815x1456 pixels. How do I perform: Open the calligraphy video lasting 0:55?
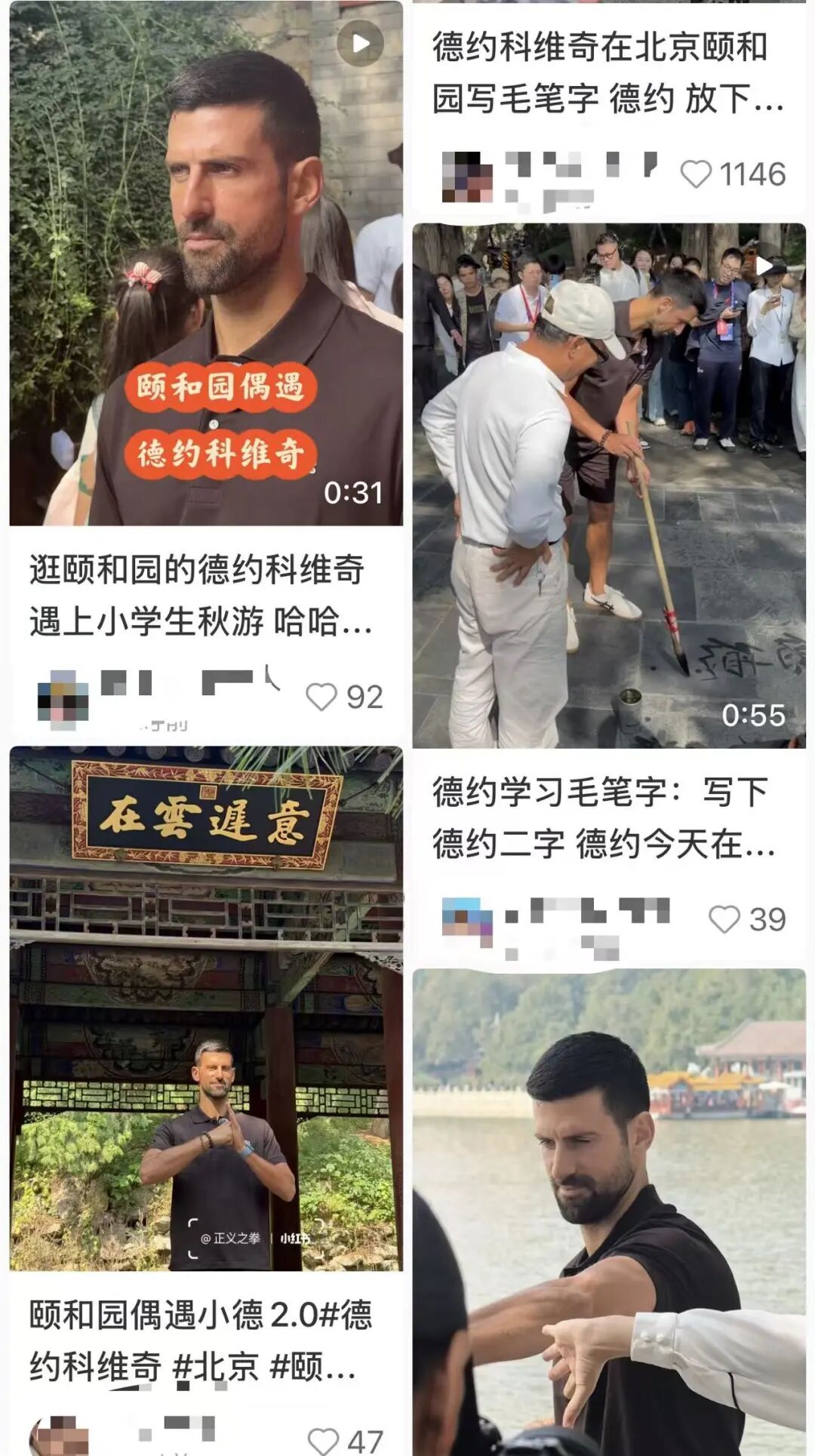tap(609, 485)
